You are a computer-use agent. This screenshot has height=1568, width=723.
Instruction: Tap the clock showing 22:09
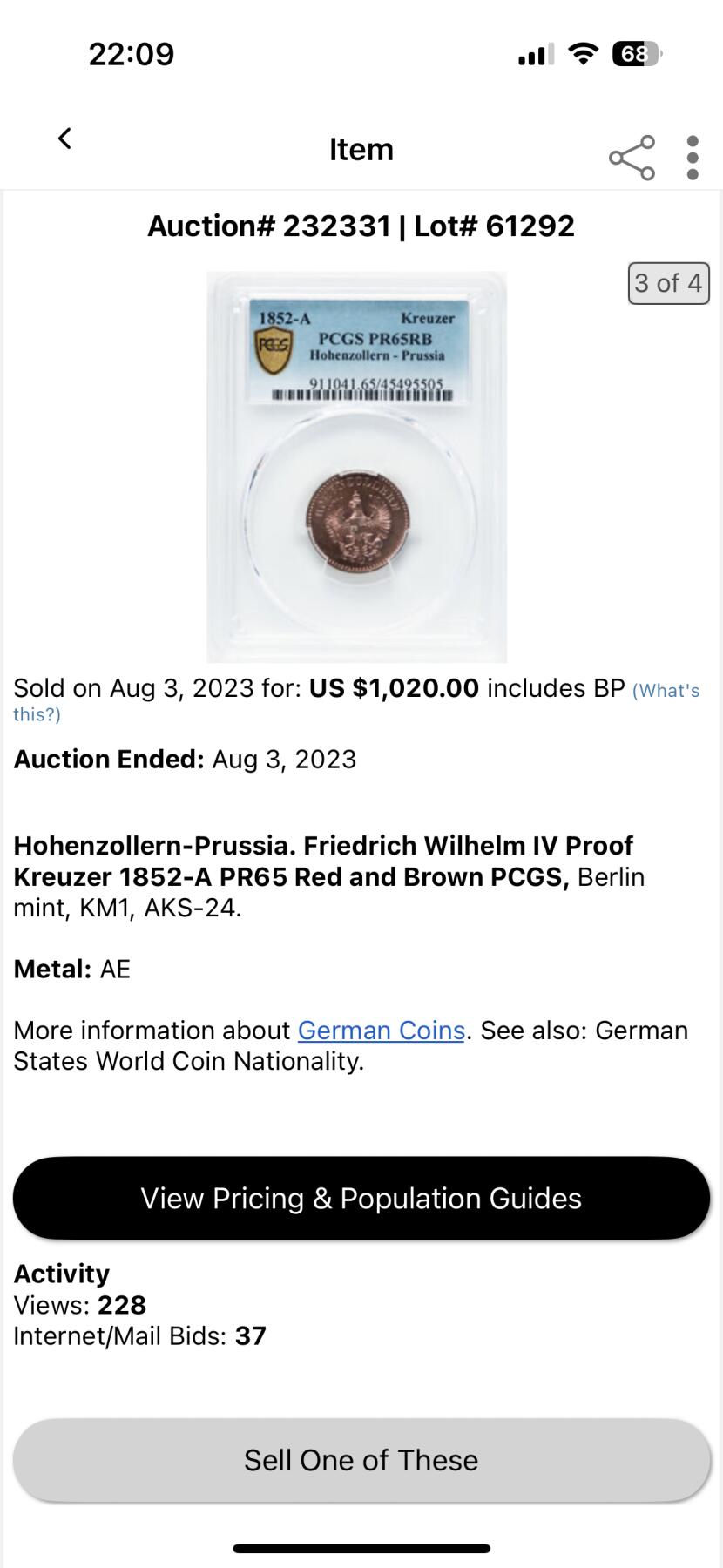point(131,54)
